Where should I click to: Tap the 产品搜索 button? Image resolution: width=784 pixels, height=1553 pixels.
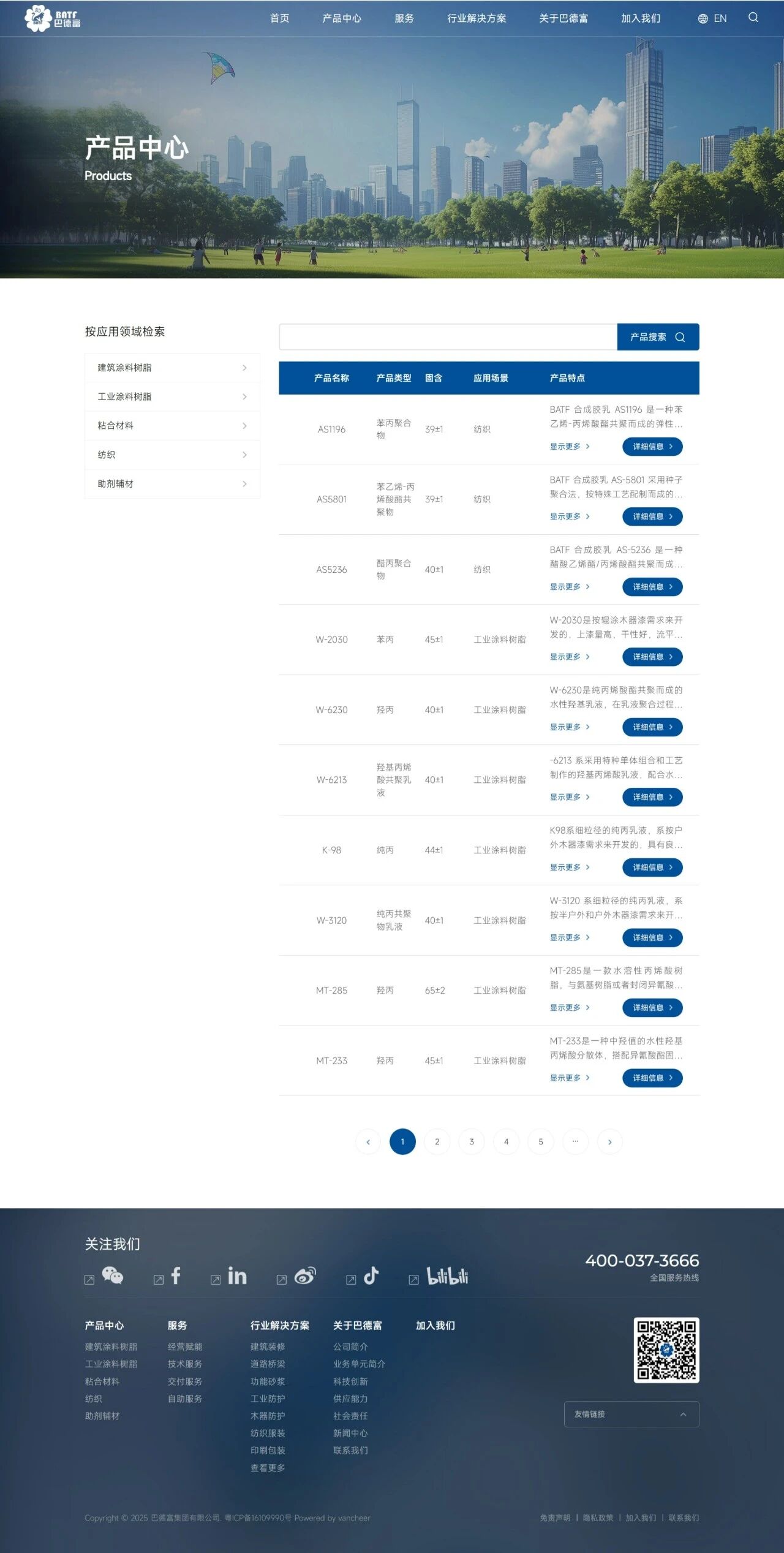click(x=658, y=337)
